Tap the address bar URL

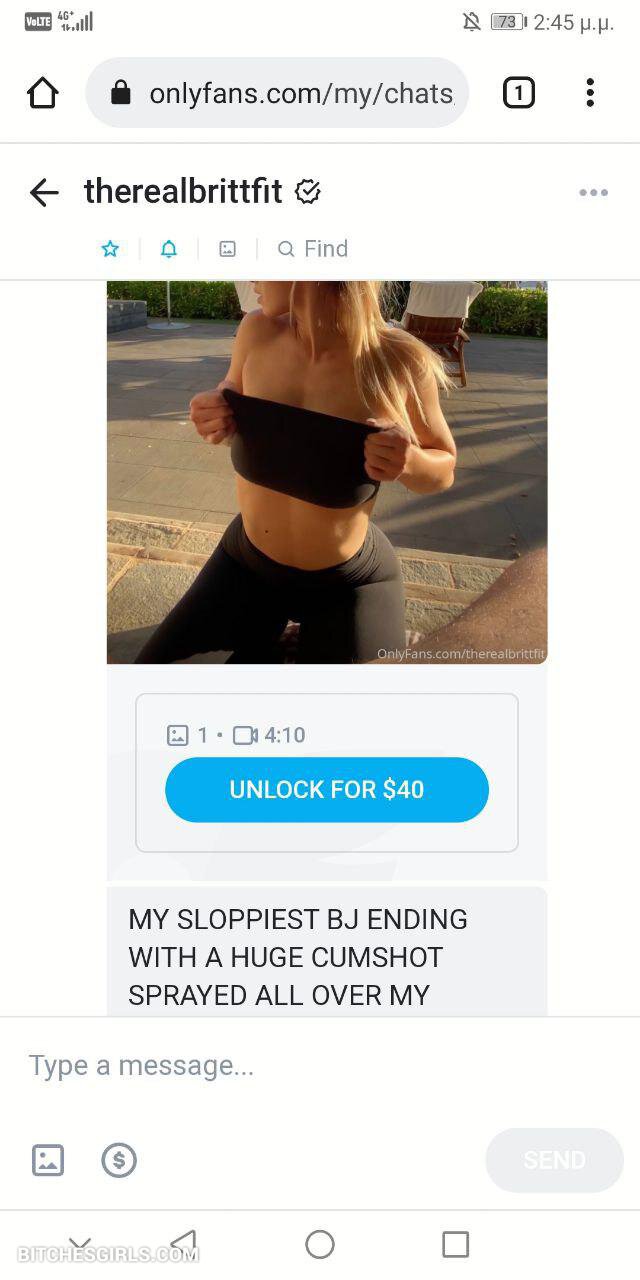(300, 94)
